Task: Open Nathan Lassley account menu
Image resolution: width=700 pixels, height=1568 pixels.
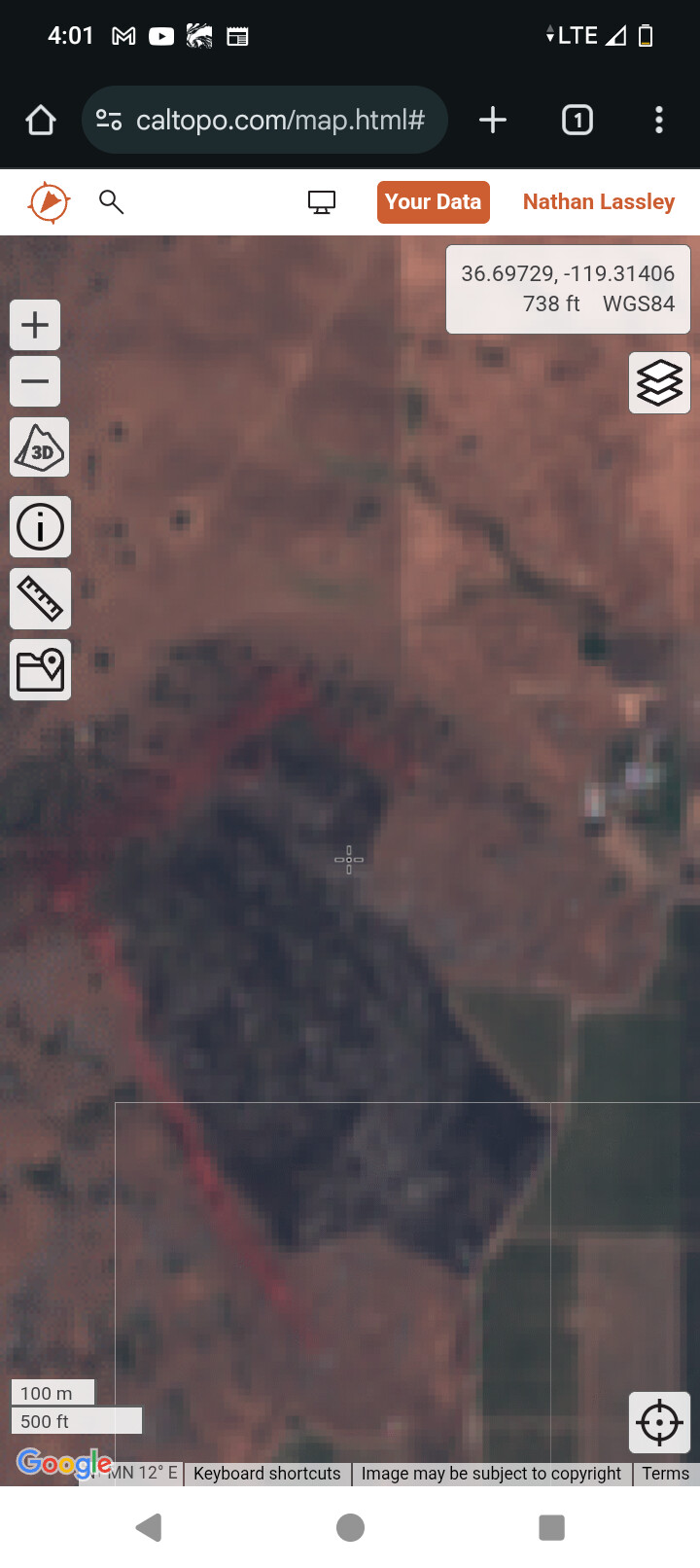Action: (599, 202)
